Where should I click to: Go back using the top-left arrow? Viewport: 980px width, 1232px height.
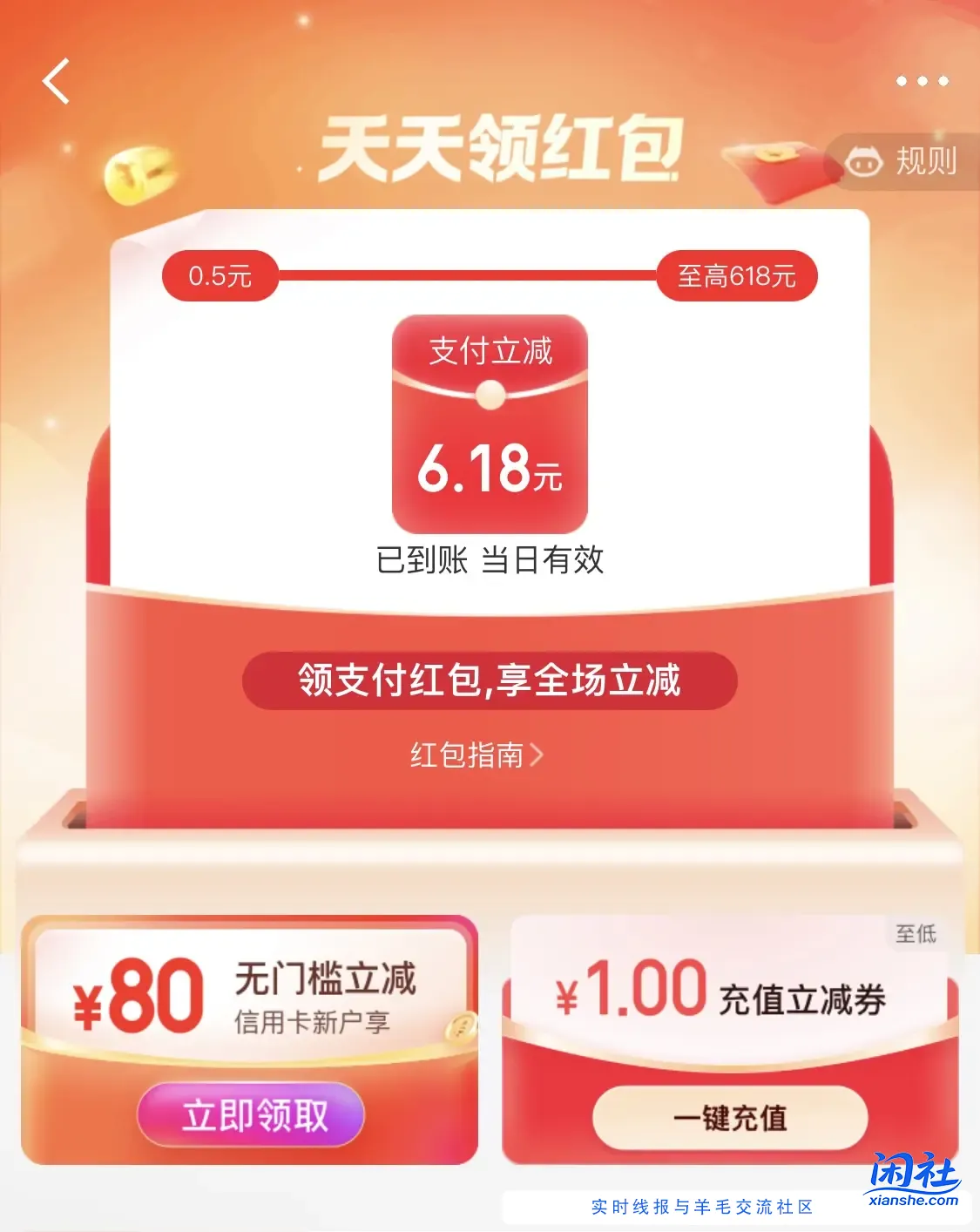point(57,82)
